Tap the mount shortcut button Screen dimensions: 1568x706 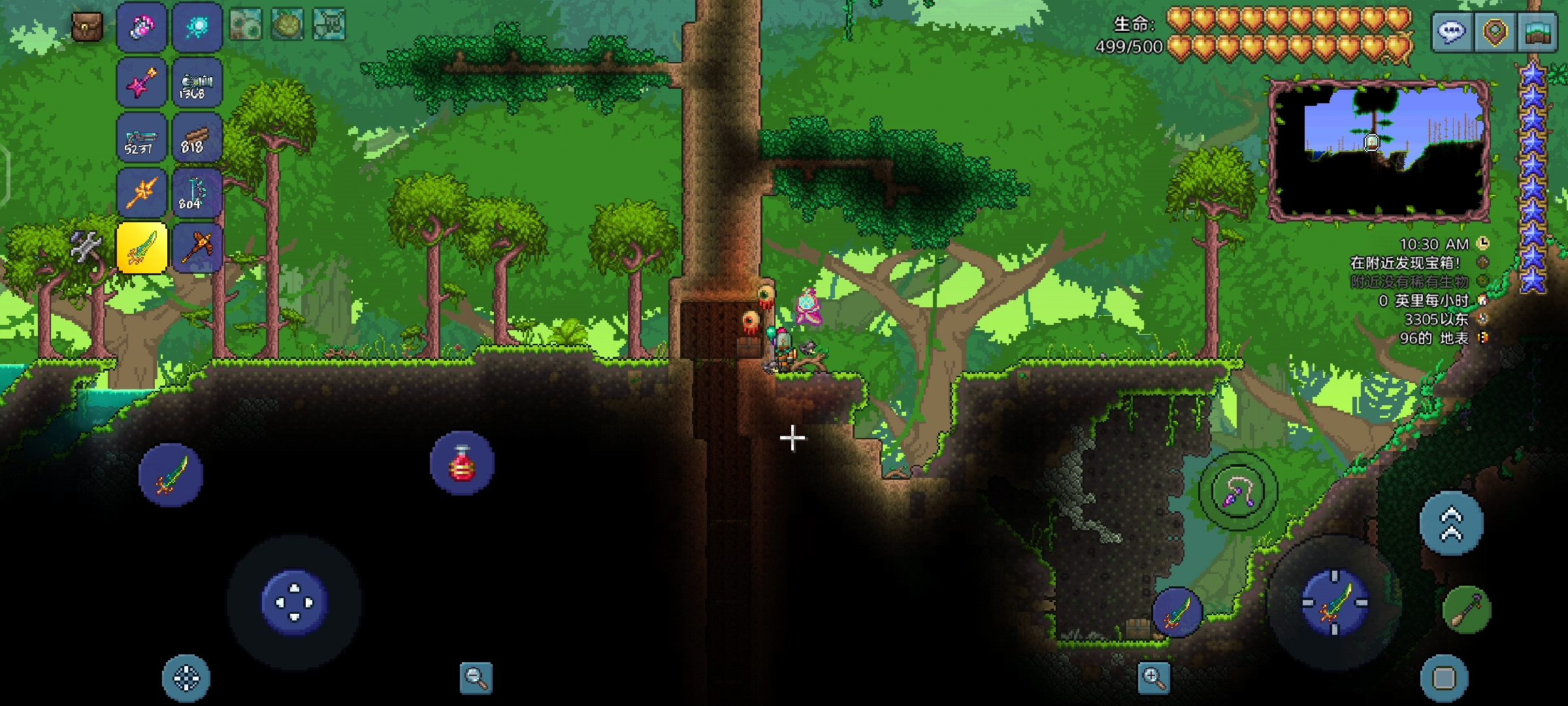(1466, 610)
